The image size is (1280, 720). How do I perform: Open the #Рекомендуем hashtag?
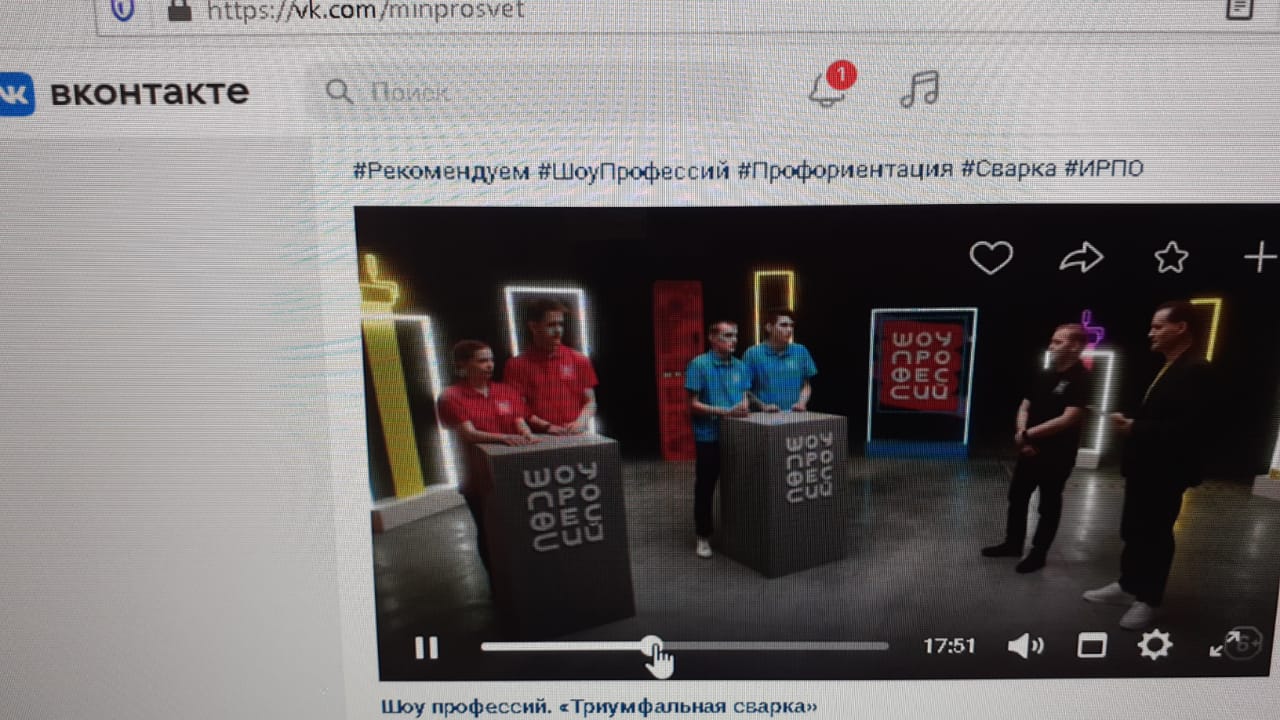coord(440,170)
